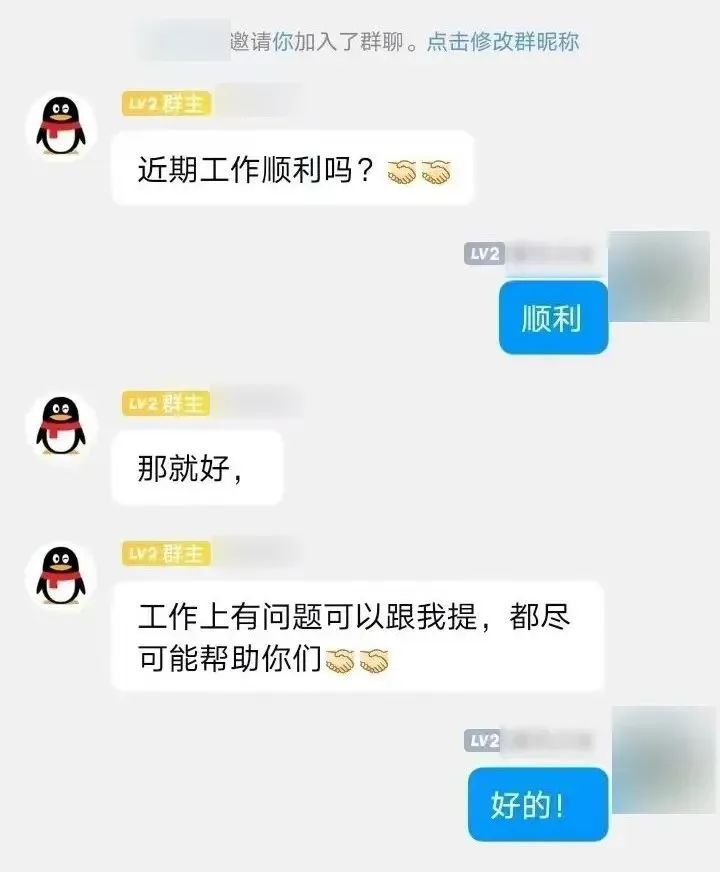Image resolution: width=720 pixels, height=872 pixels.
Task: Open penguin avatar beside 工作上有问题 message
Action: pyautogui.click(x=61, y=575)
